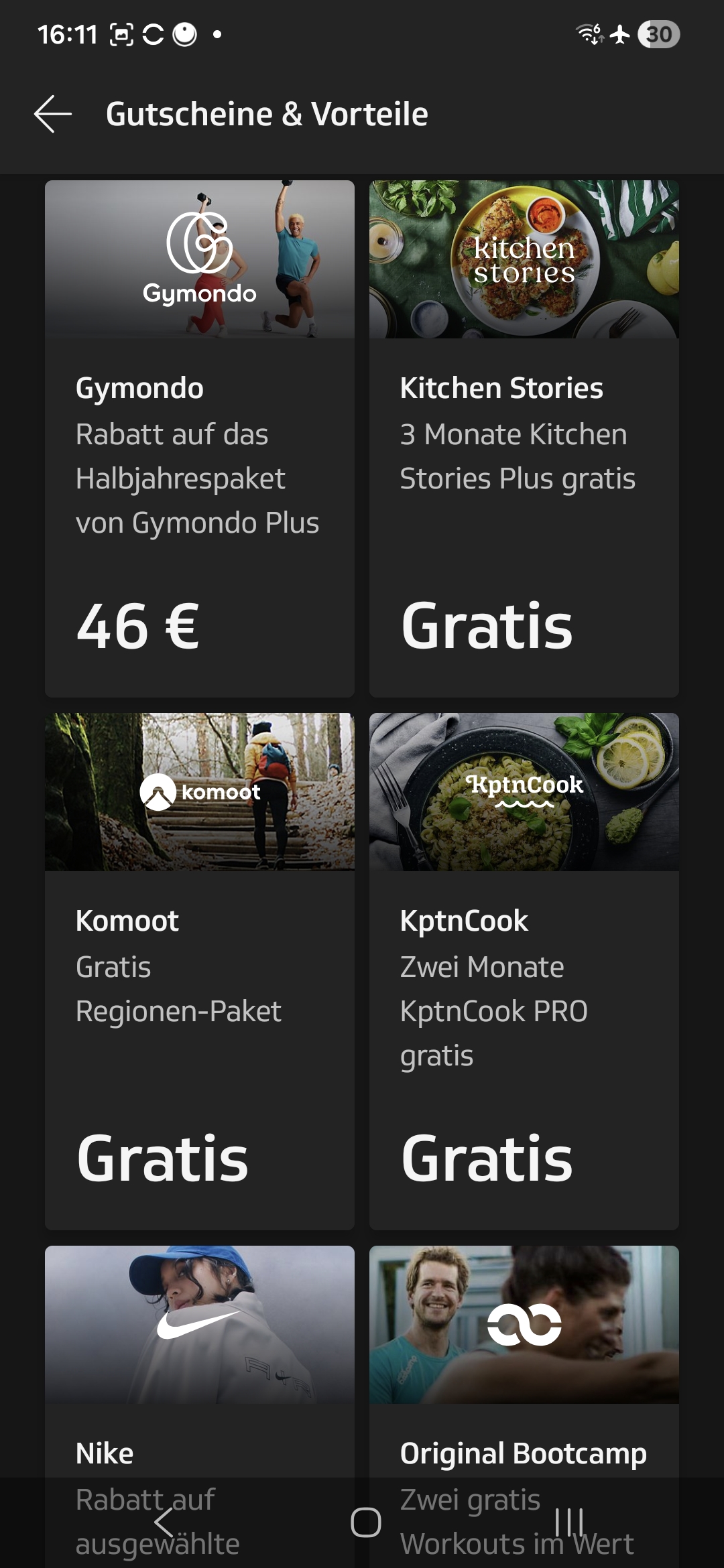Viewport: 724px width, 1568px height.
Task: Tap the system home button
Action: (365, 1522)
